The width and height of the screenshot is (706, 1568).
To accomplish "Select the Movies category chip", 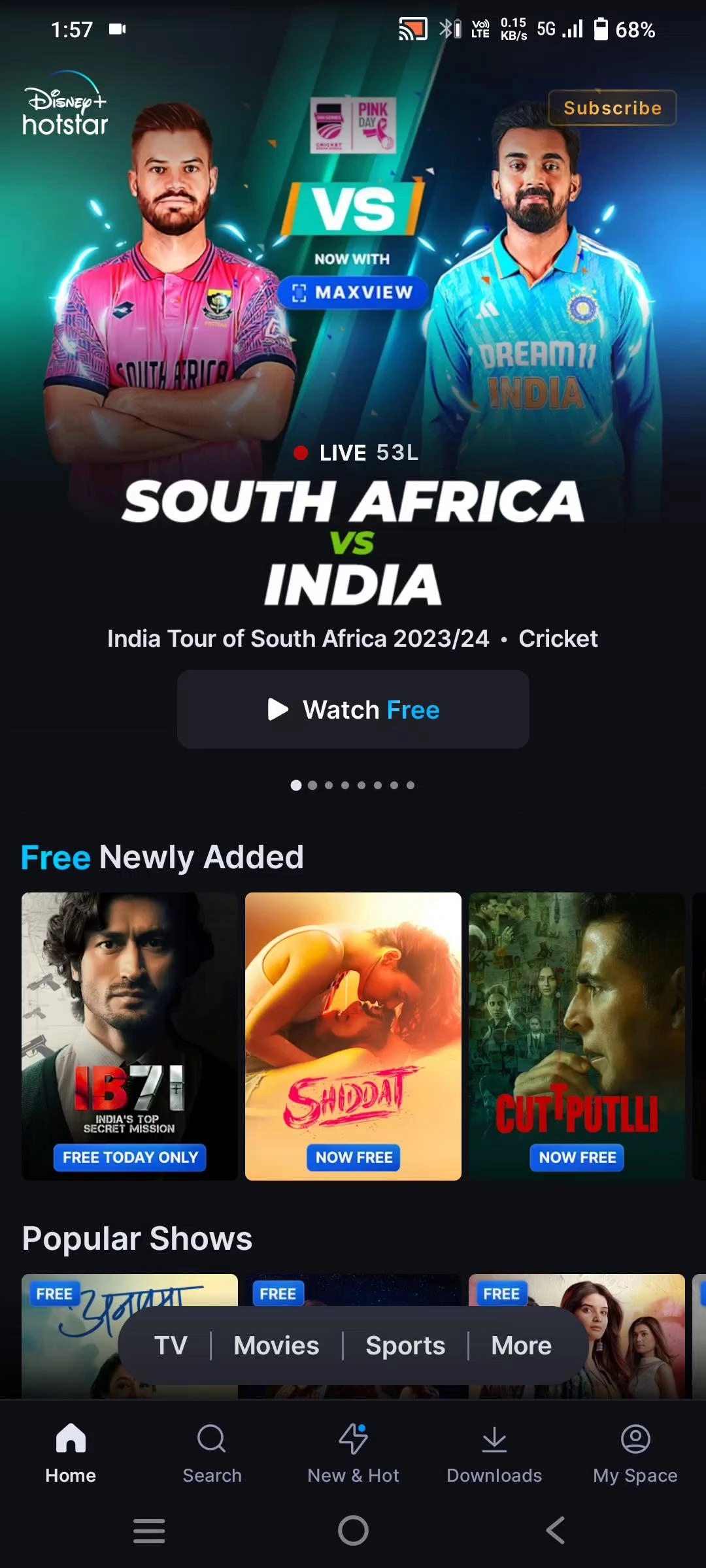I will point(277,1346).
